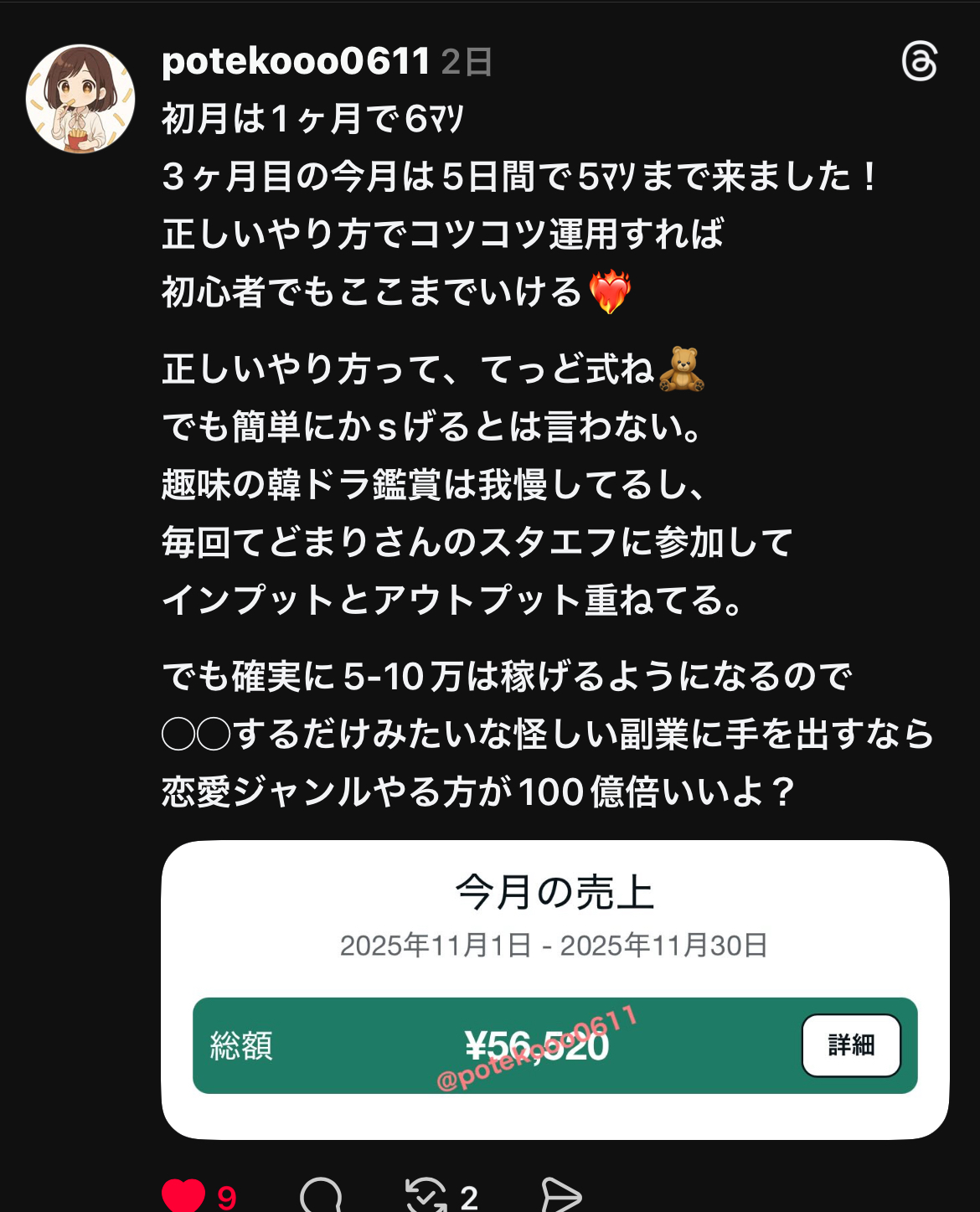This screenshot has height=1212, width=980.
Task: Like potekooo0611's post
Action: [183, 1195]
